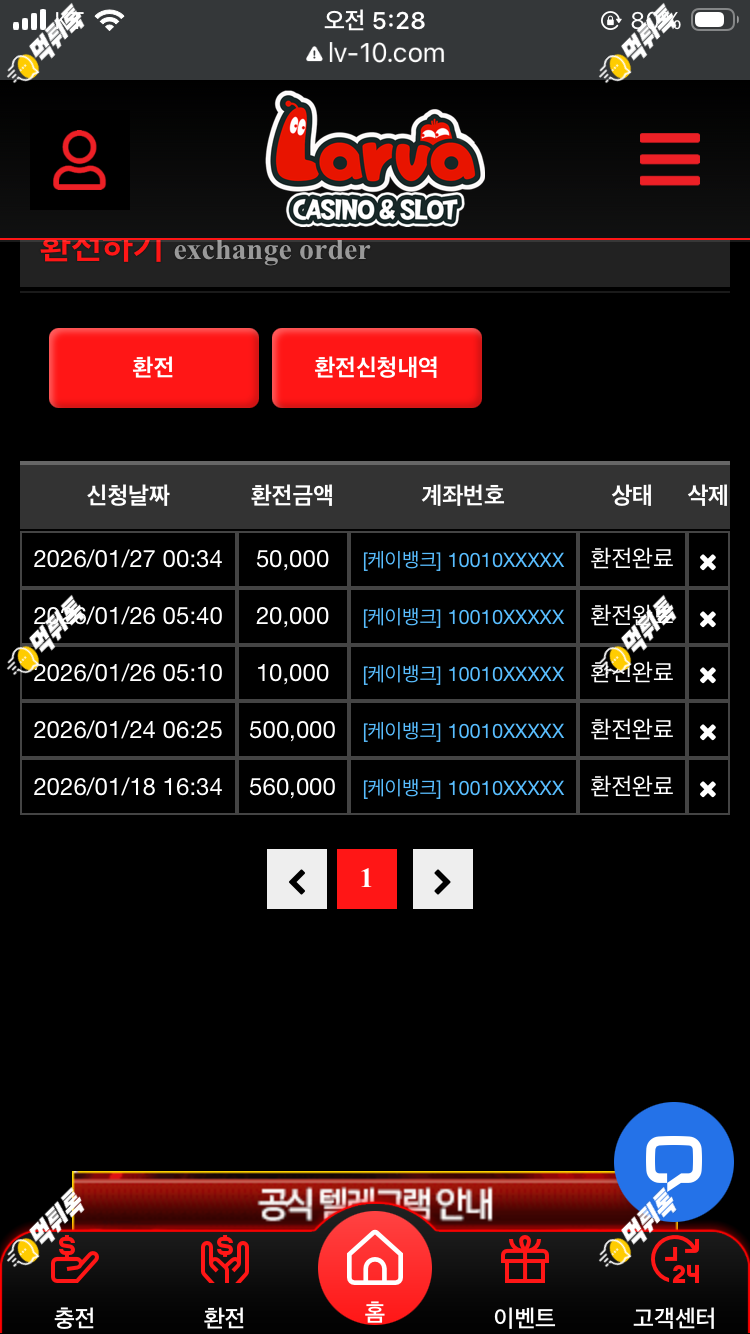Screen dimensions: 750x1334
Task: Go to the previous page arrow
Action: point(297,879)
